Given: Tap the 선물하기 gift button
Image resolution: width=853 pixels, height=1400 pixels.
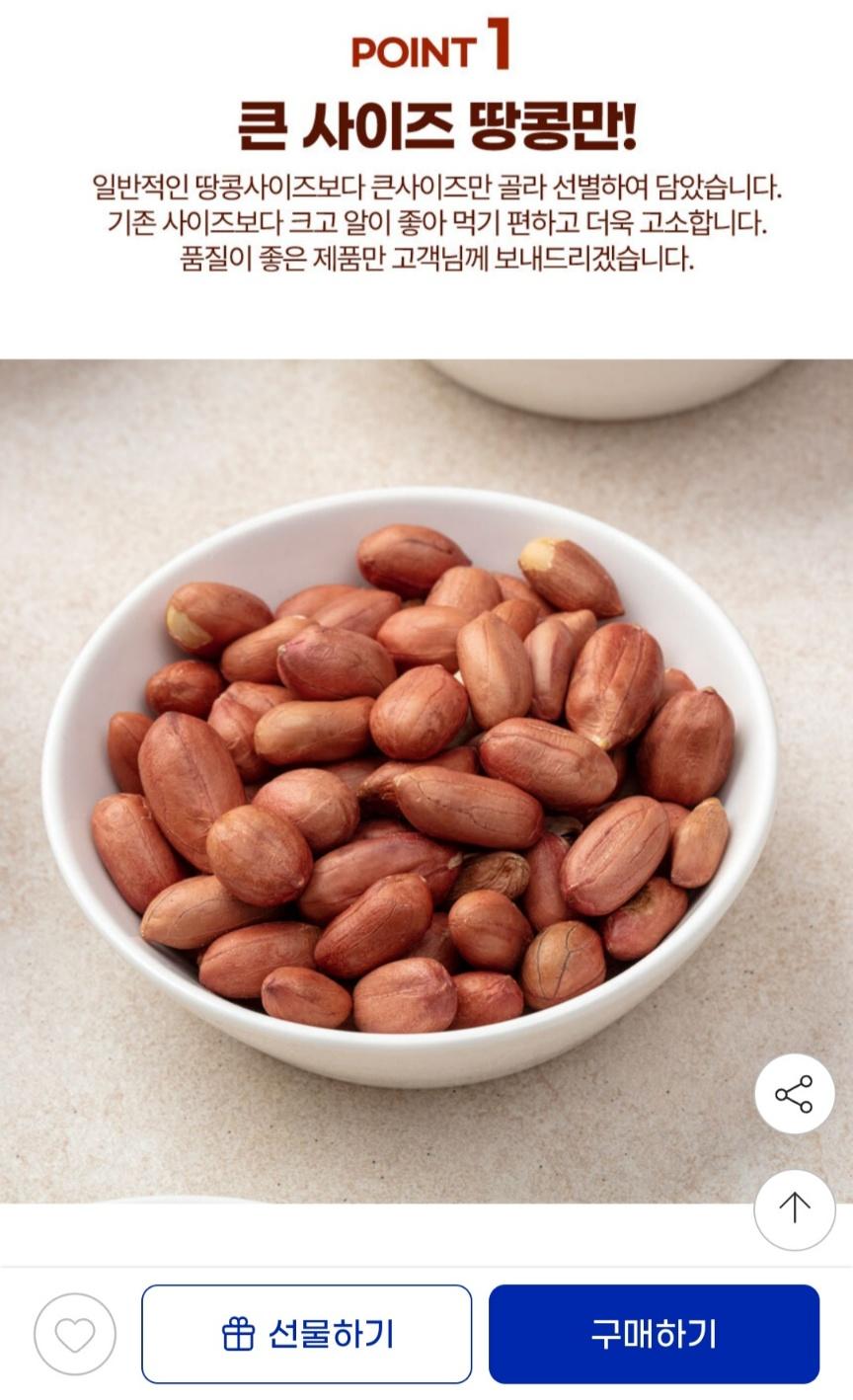Looking at the screenshot, I should pos(306,1334).
